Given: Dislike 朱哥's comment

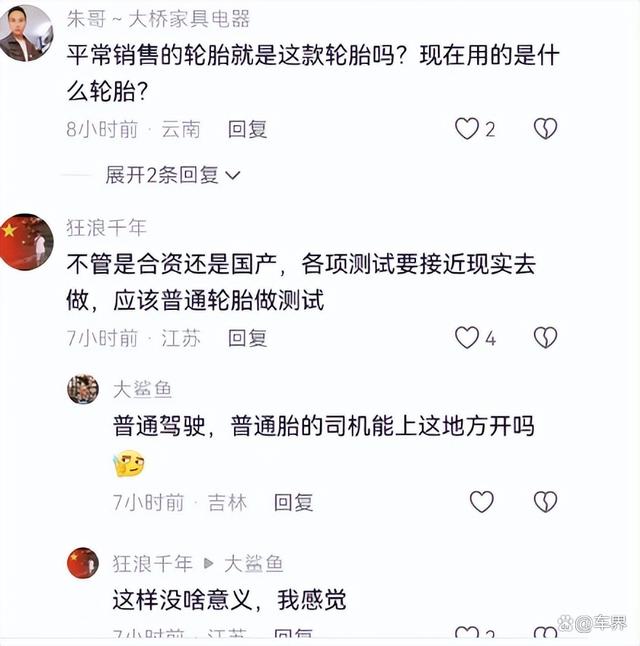Looking at the screenshot, I should pos(545,128).
